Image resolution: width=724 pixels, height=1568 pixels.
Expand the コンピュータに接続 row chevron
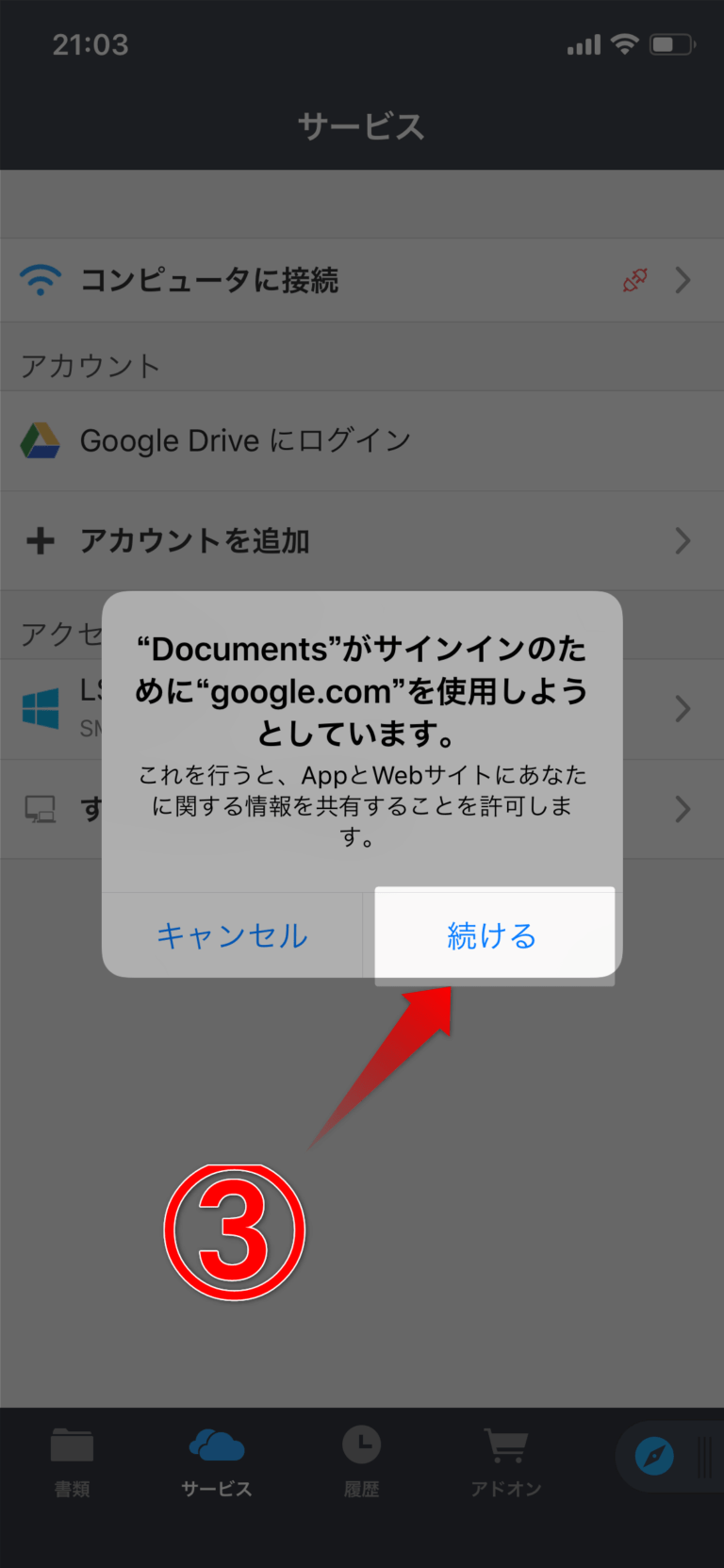(684, 280)
